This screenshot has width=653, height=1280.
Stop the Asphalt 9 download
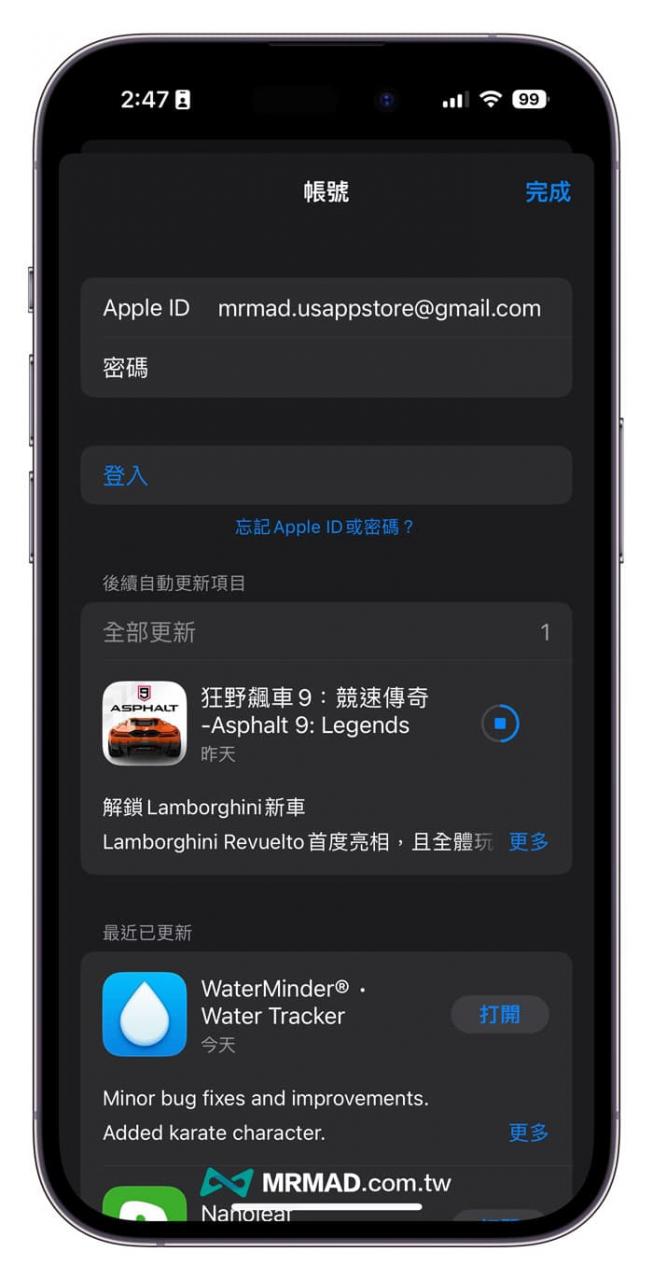(500, 723)
